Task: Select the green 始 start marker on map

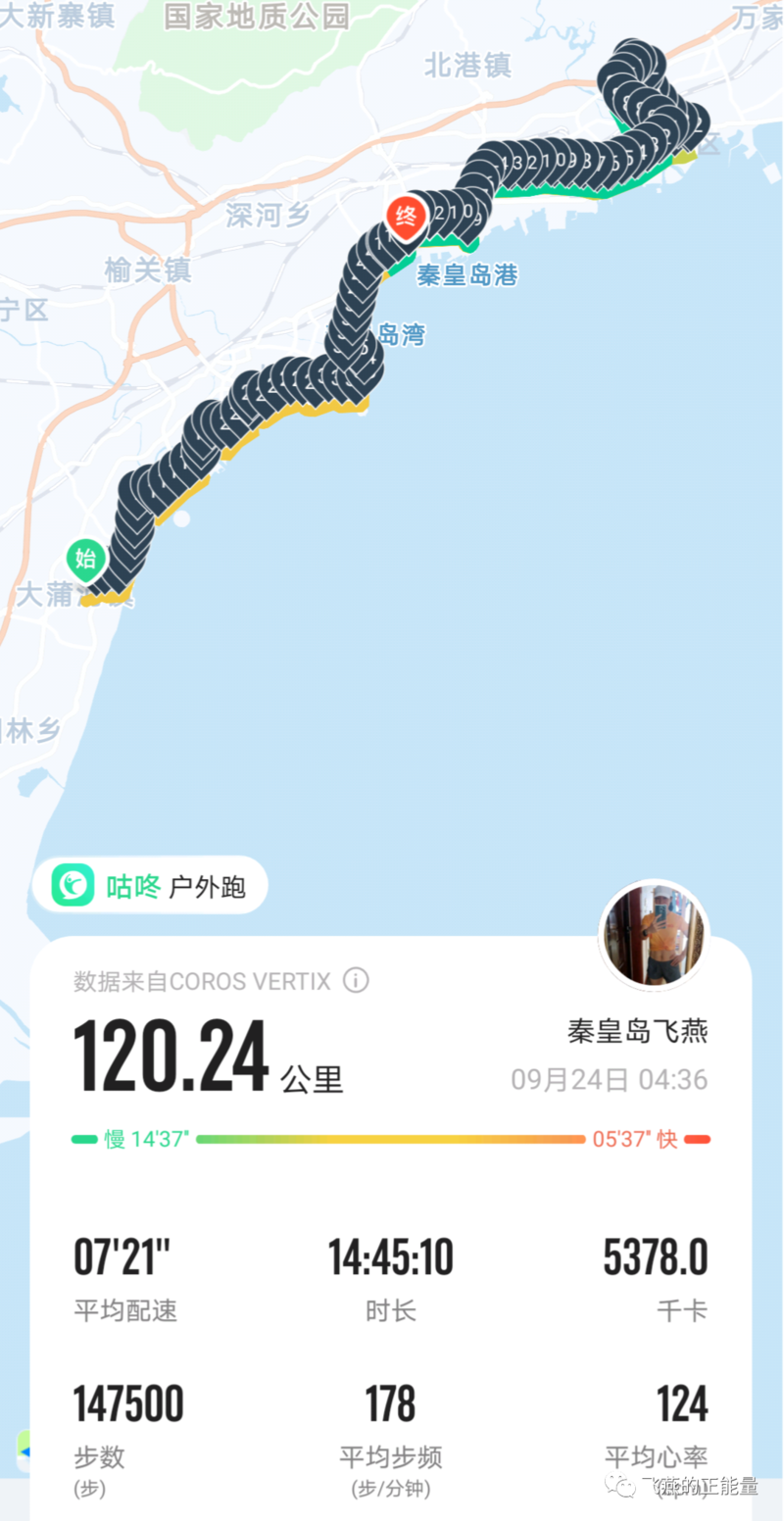Action: coord(84,561)
